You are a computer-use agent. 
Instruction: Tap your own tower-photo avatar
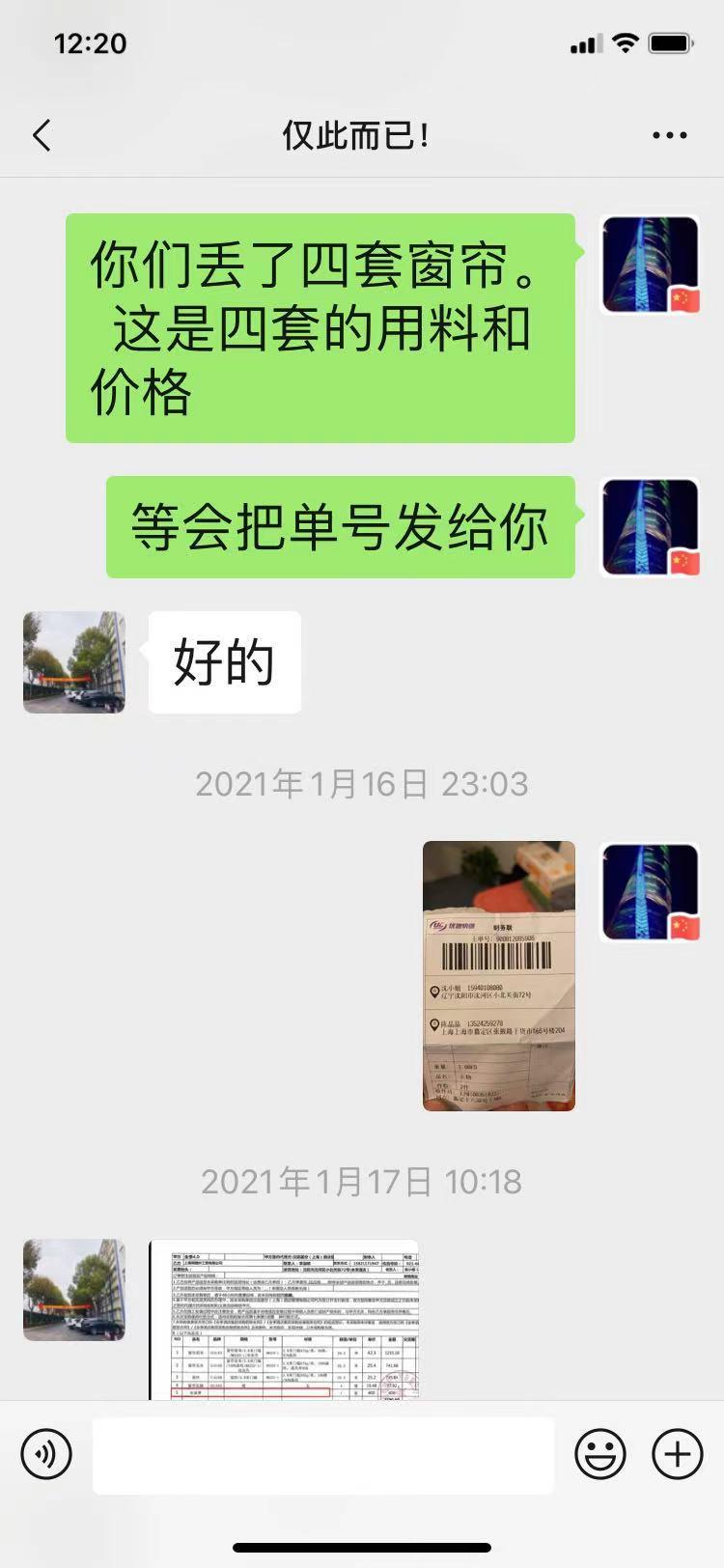(x=651, y=266)
